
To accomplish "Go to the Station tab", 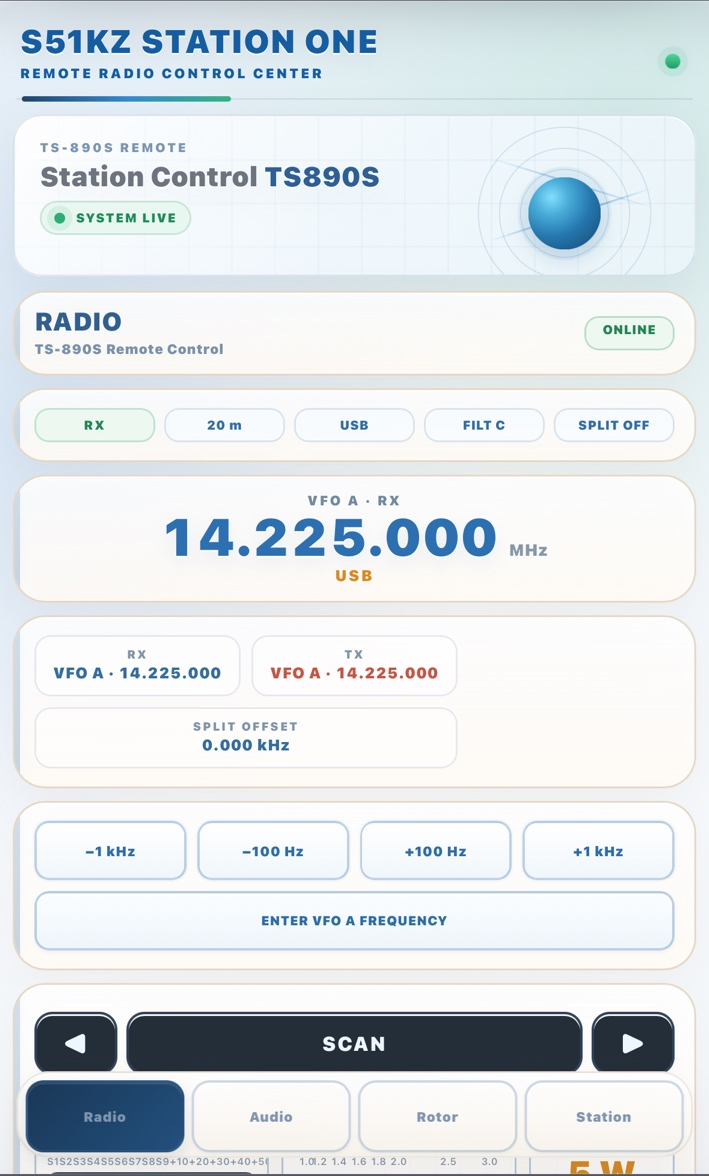I will click(x=603, y=1116).
